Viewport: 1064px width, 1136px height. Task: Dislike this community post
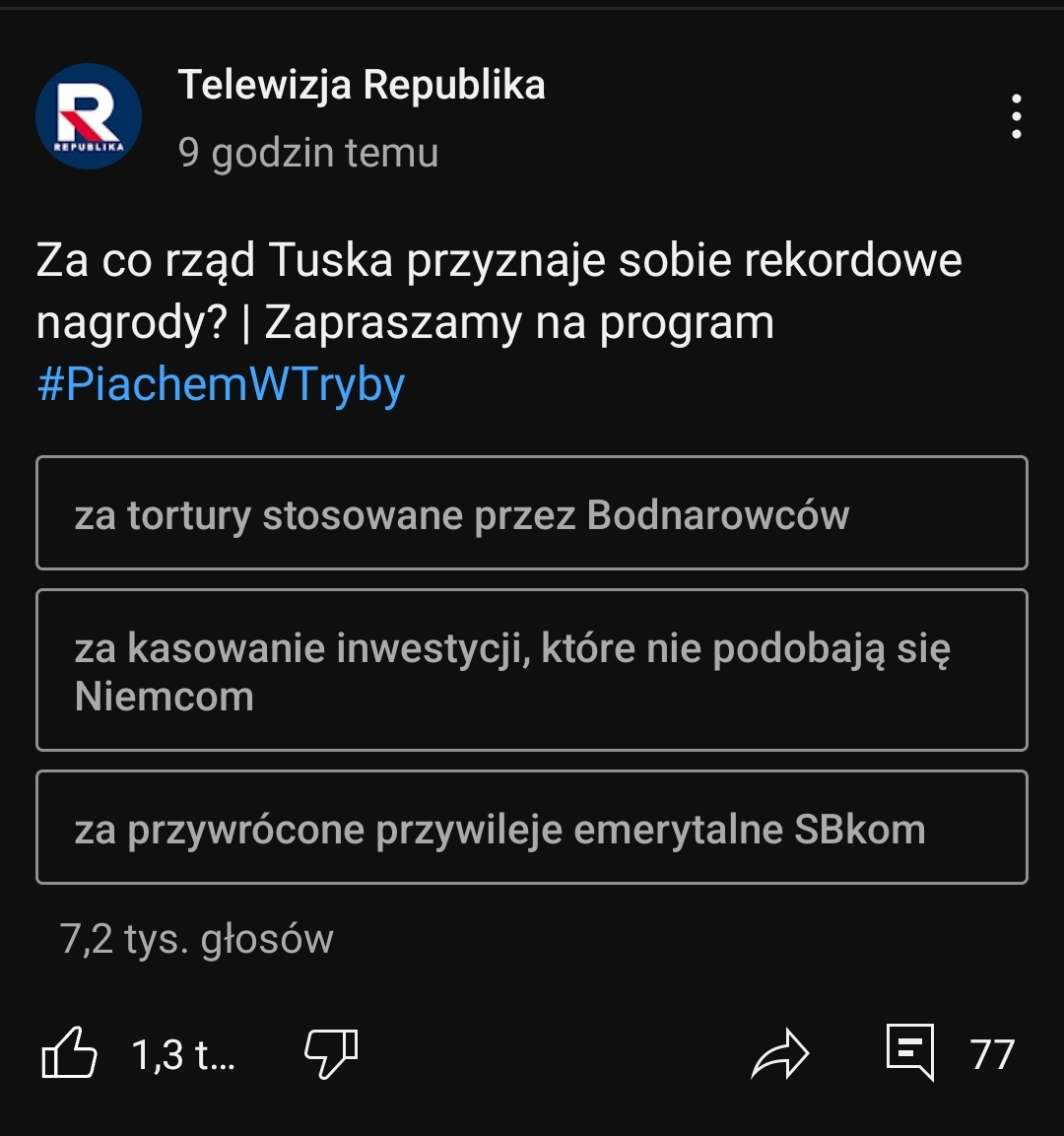click(x=331, y=1053)
